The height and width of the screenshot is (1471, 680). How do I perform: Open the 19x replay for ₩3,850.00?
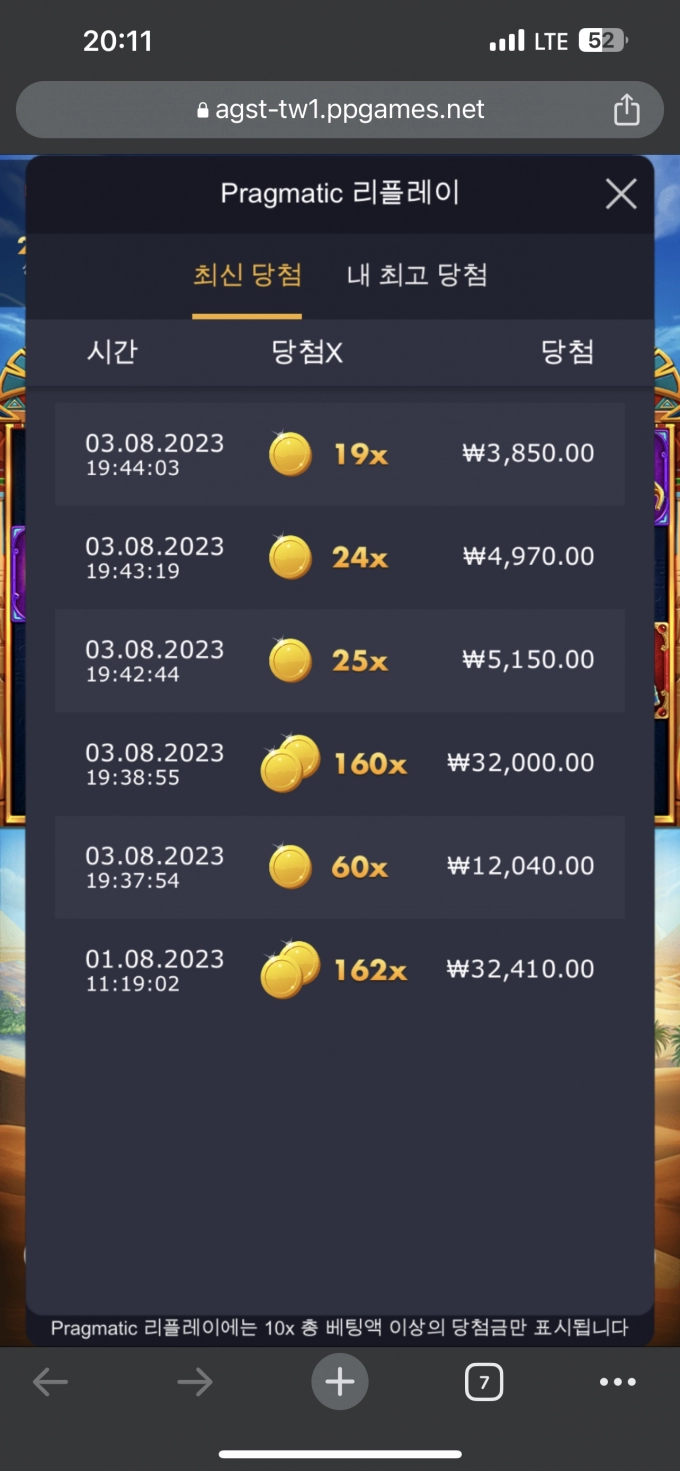click(x=340, y=454)
